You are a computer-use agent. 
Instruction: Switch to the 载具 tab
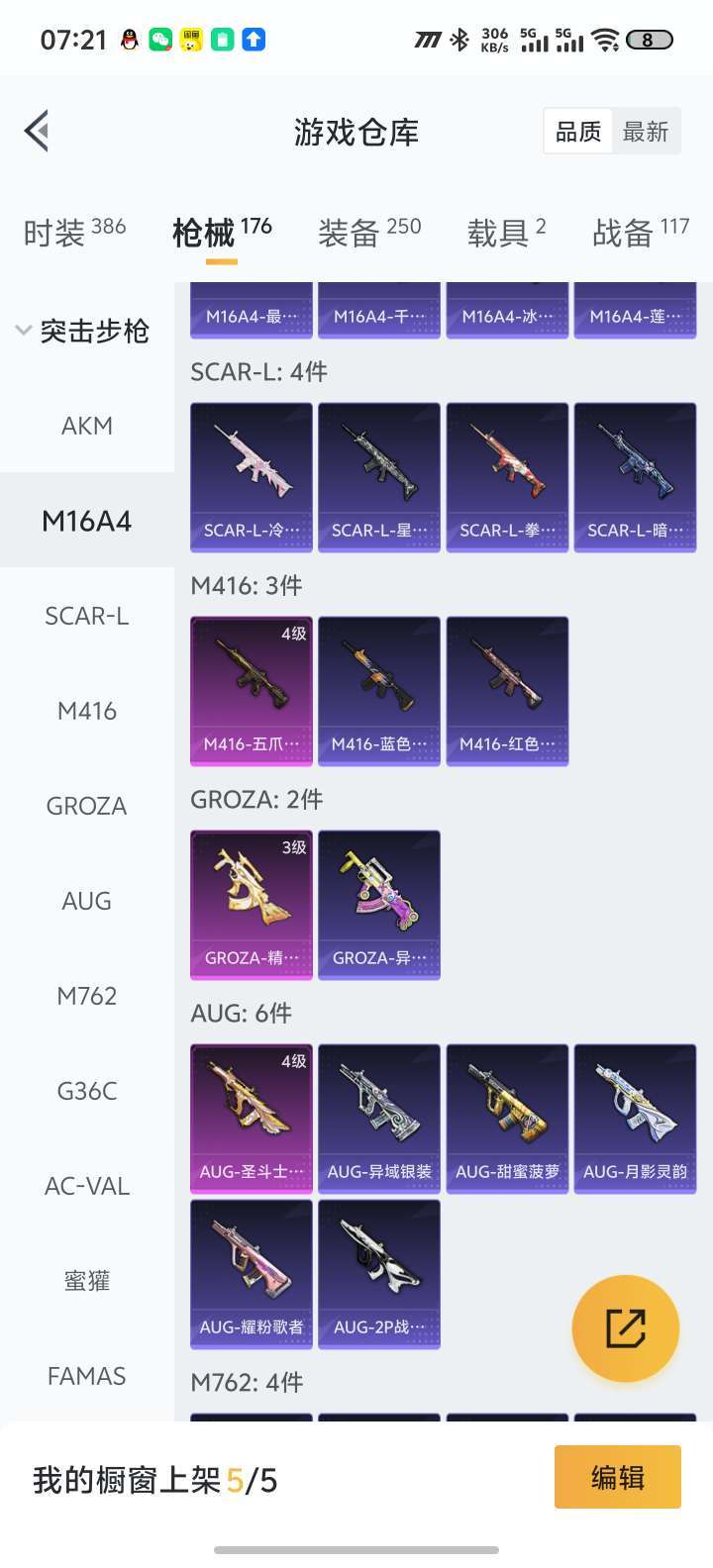click(x=506, y=233)
